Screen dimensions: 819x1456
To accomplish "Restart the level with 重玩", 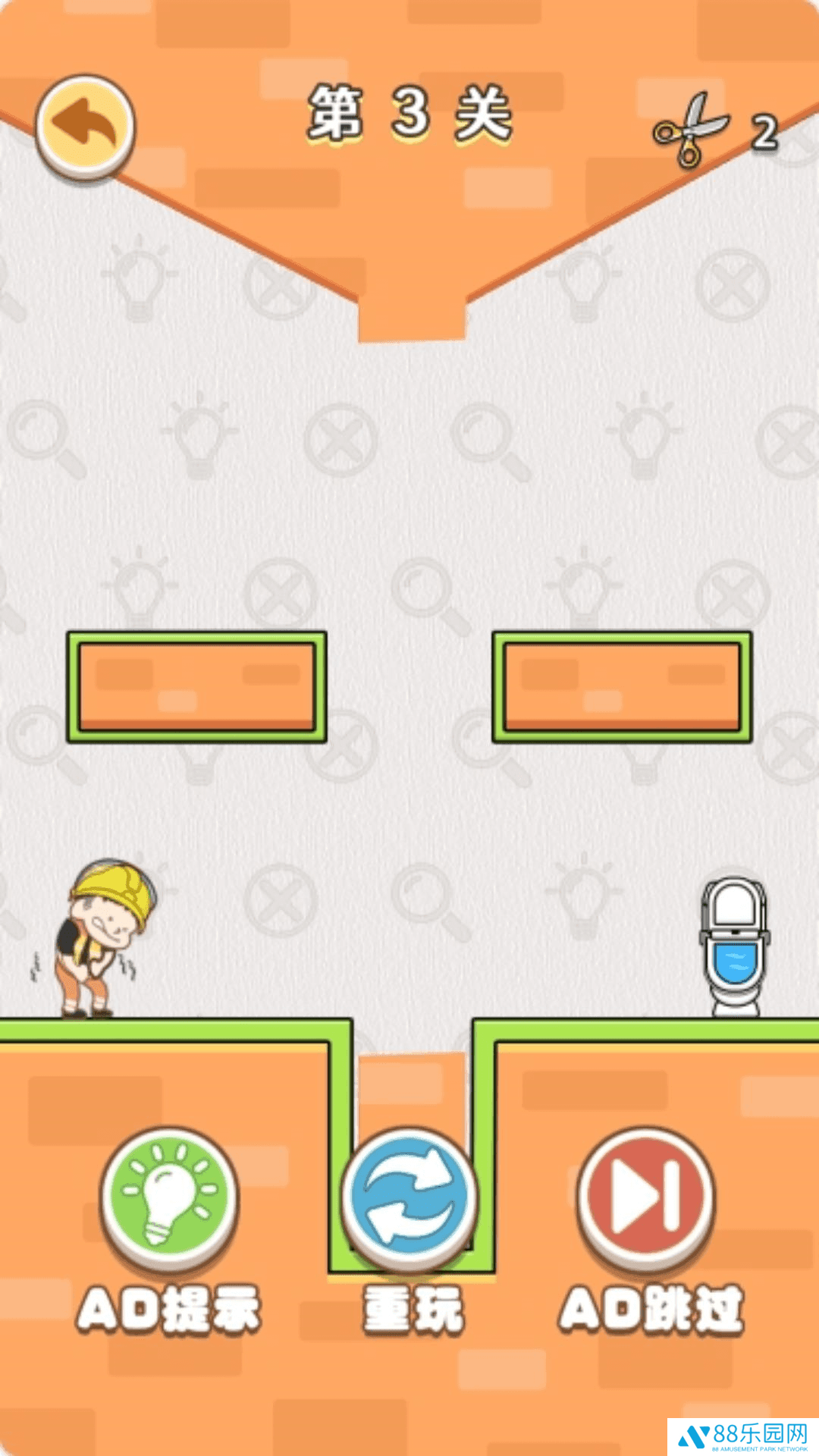I will click(x=410, y=1198).
